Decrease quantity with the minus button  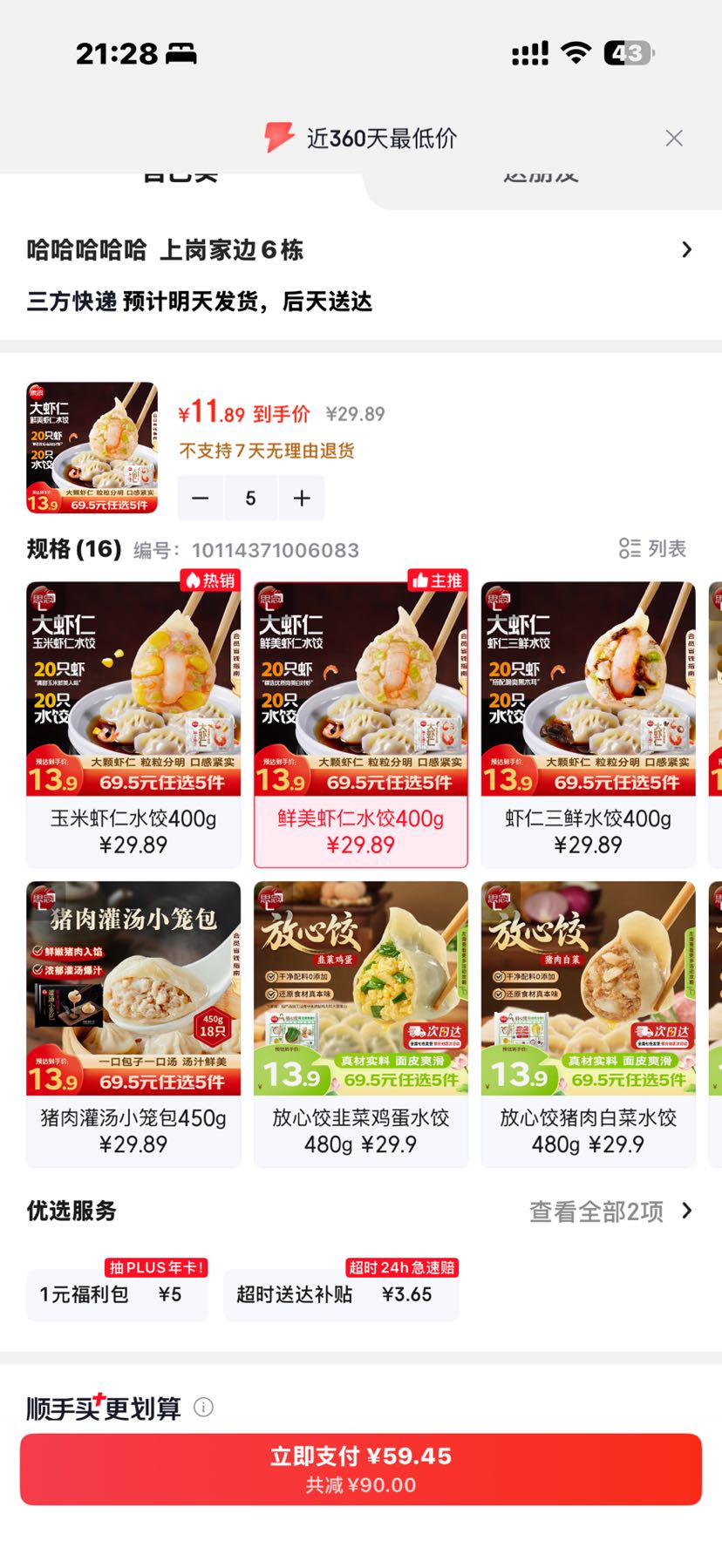(201, 498)
